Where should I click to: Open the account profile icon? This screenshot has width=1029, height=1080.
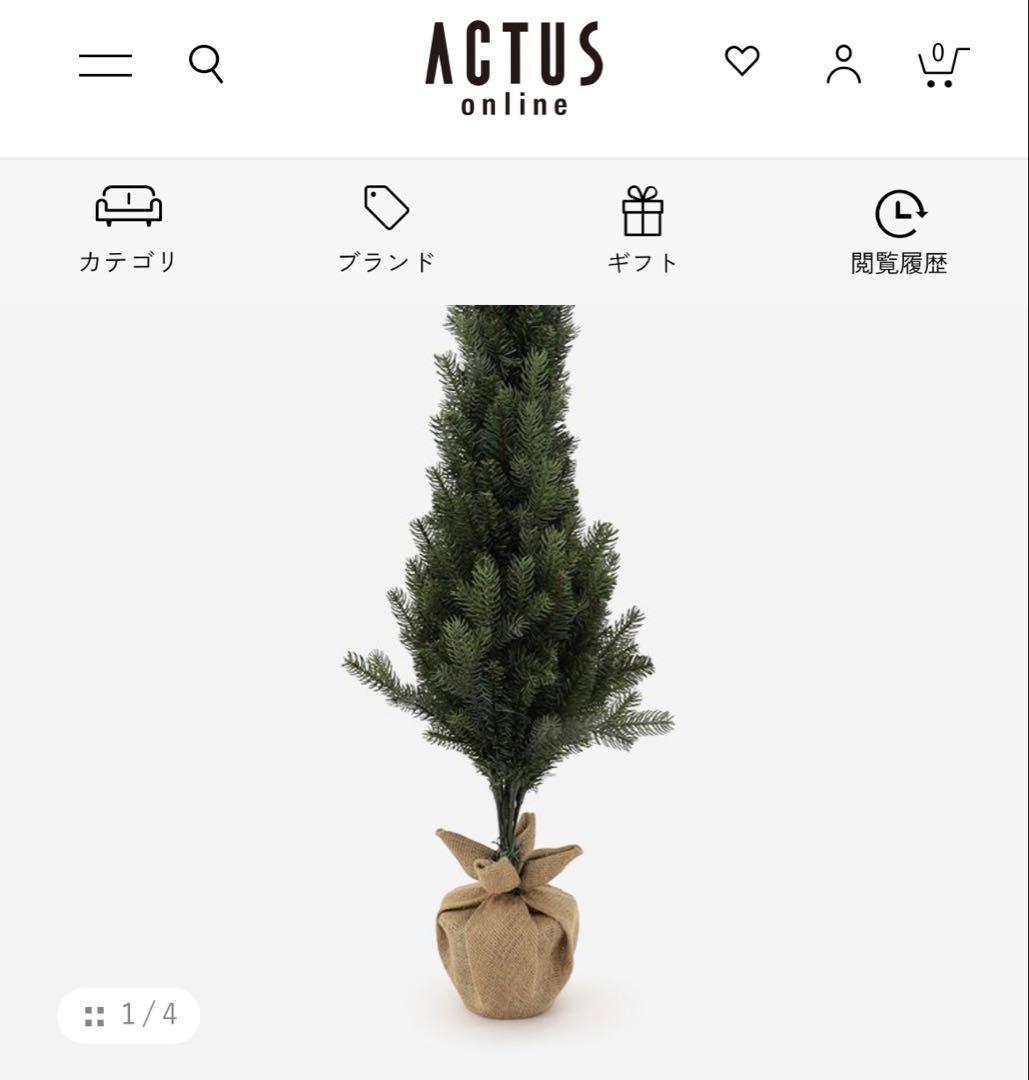pyautogui.click(x=843, y=65)
